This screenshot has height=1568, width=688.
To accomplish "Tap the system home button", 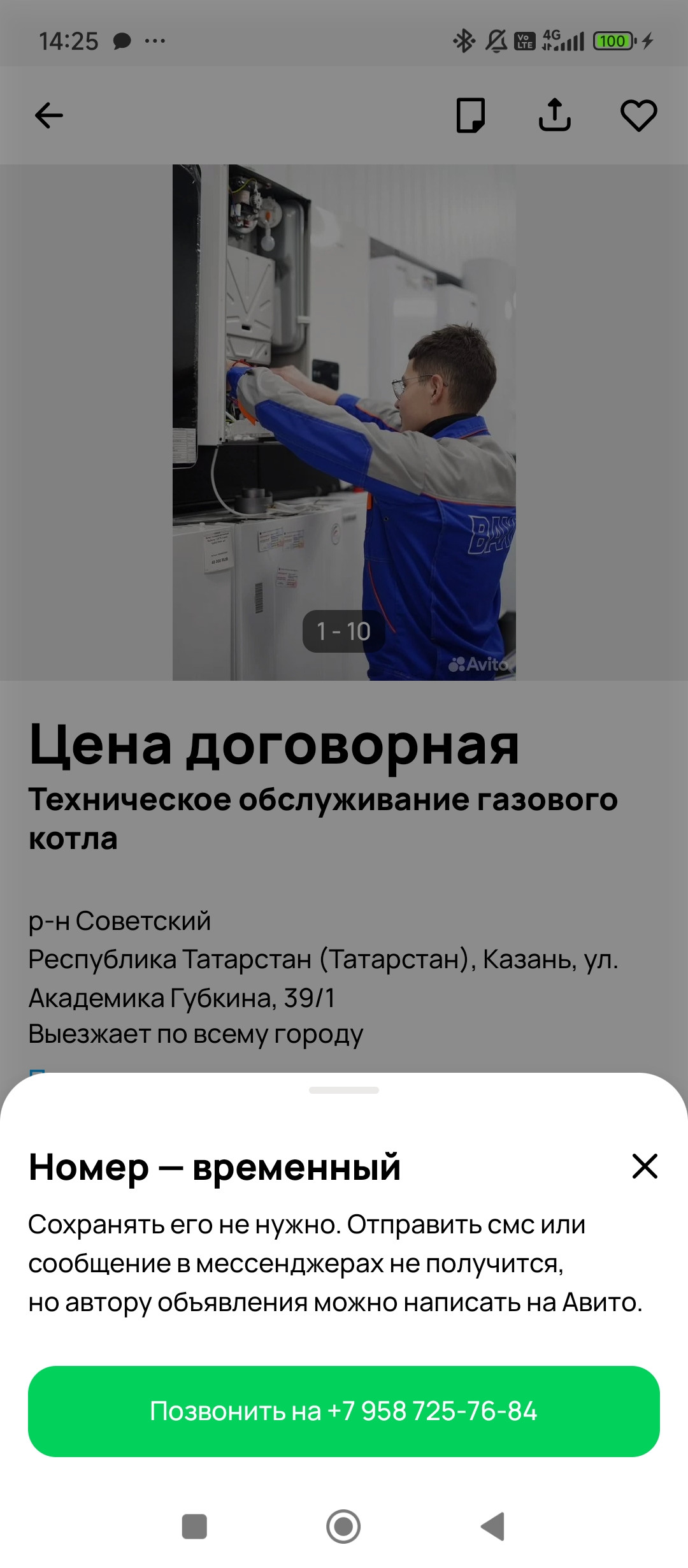I will pos(343,1527).
